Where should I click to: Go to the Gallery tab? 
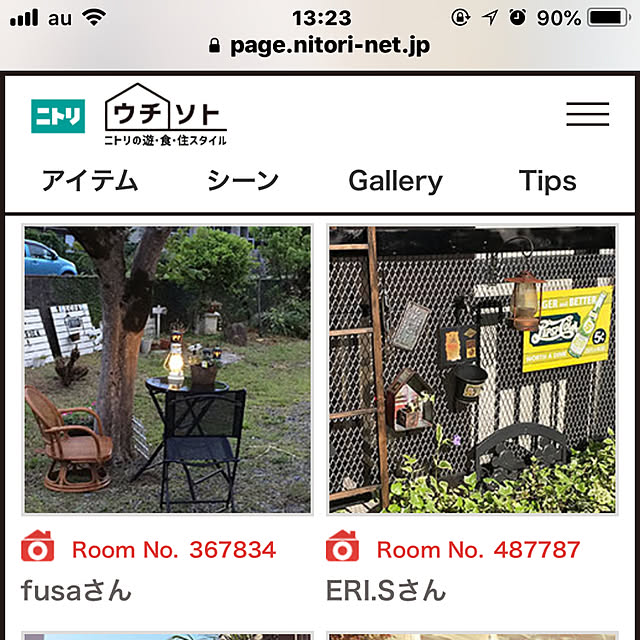click(395, 181)
